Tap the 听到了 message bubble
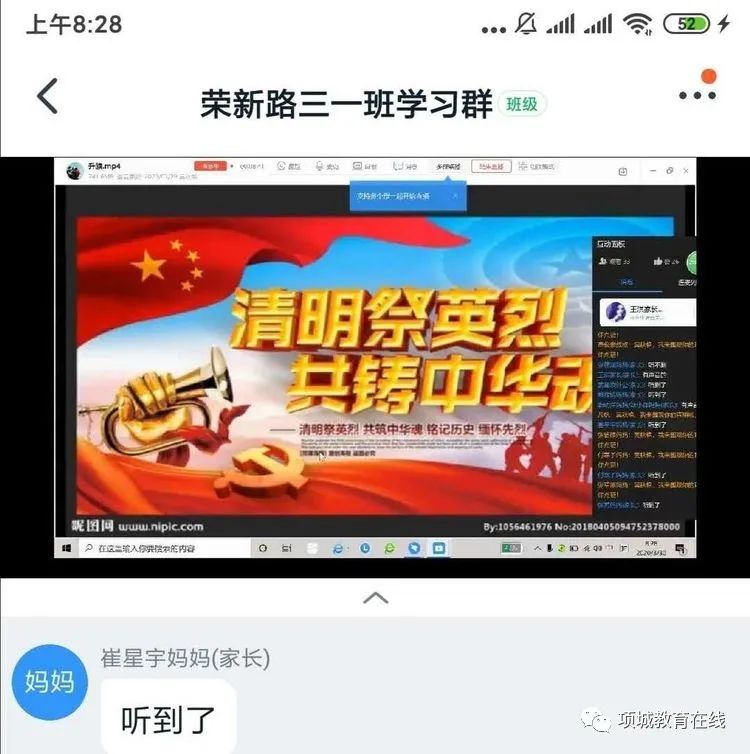 point(168,718)
